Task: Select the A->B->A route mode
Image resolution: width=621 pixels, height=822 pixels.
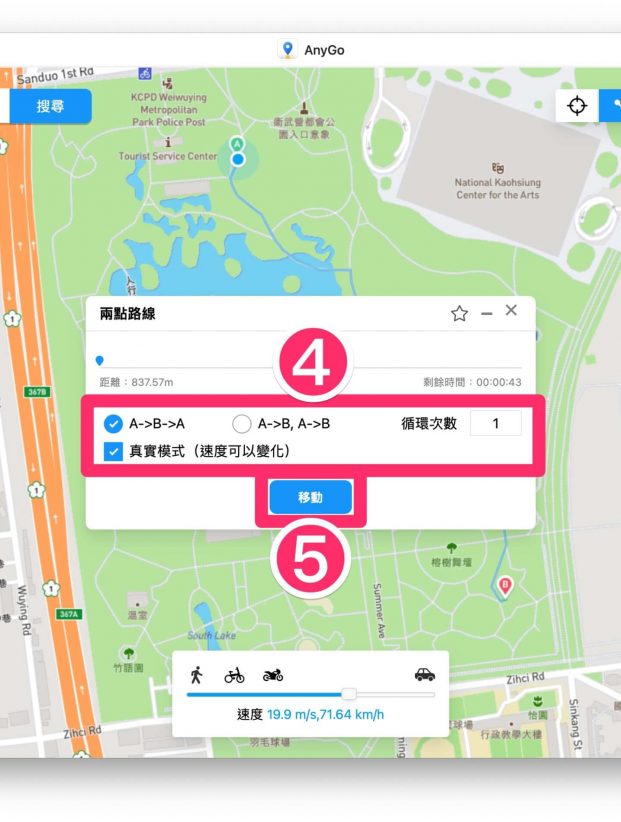Action: (x=114, y=423)
